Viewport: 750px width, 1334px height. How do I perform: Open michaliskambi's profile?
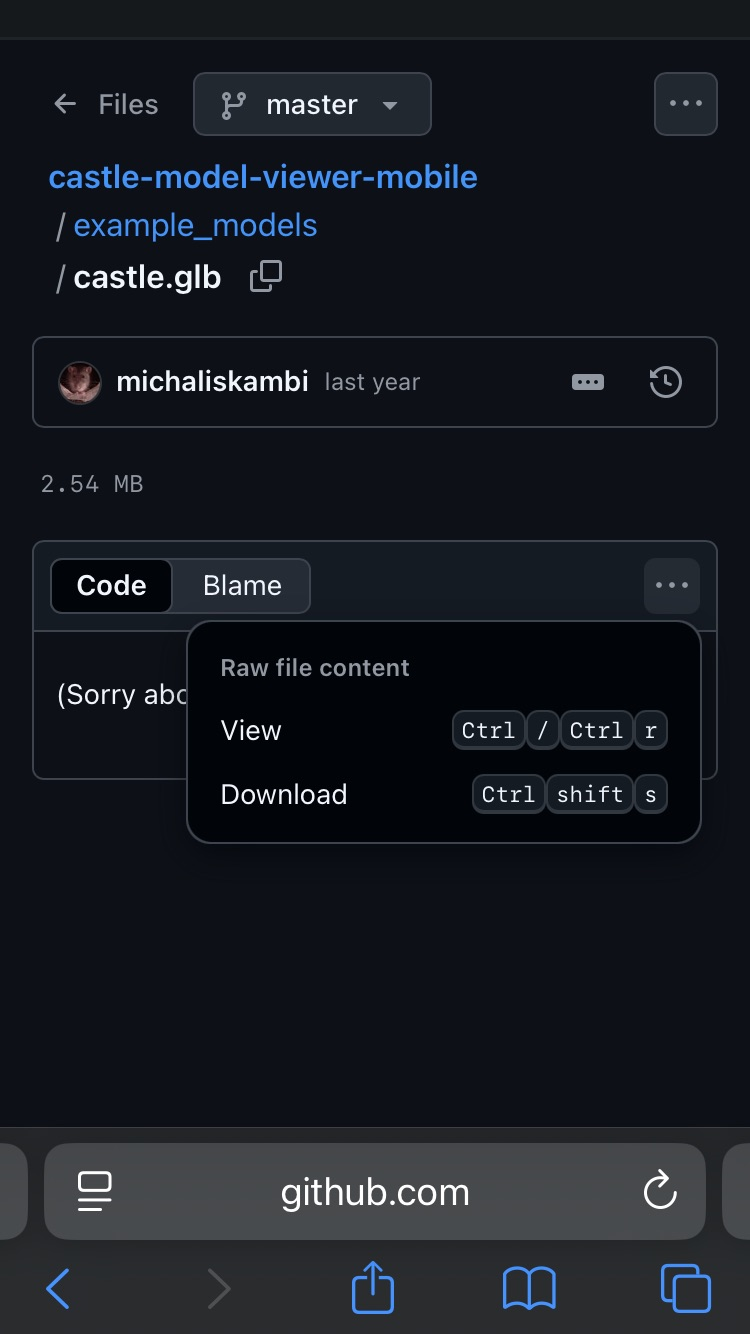pos(212,382)
